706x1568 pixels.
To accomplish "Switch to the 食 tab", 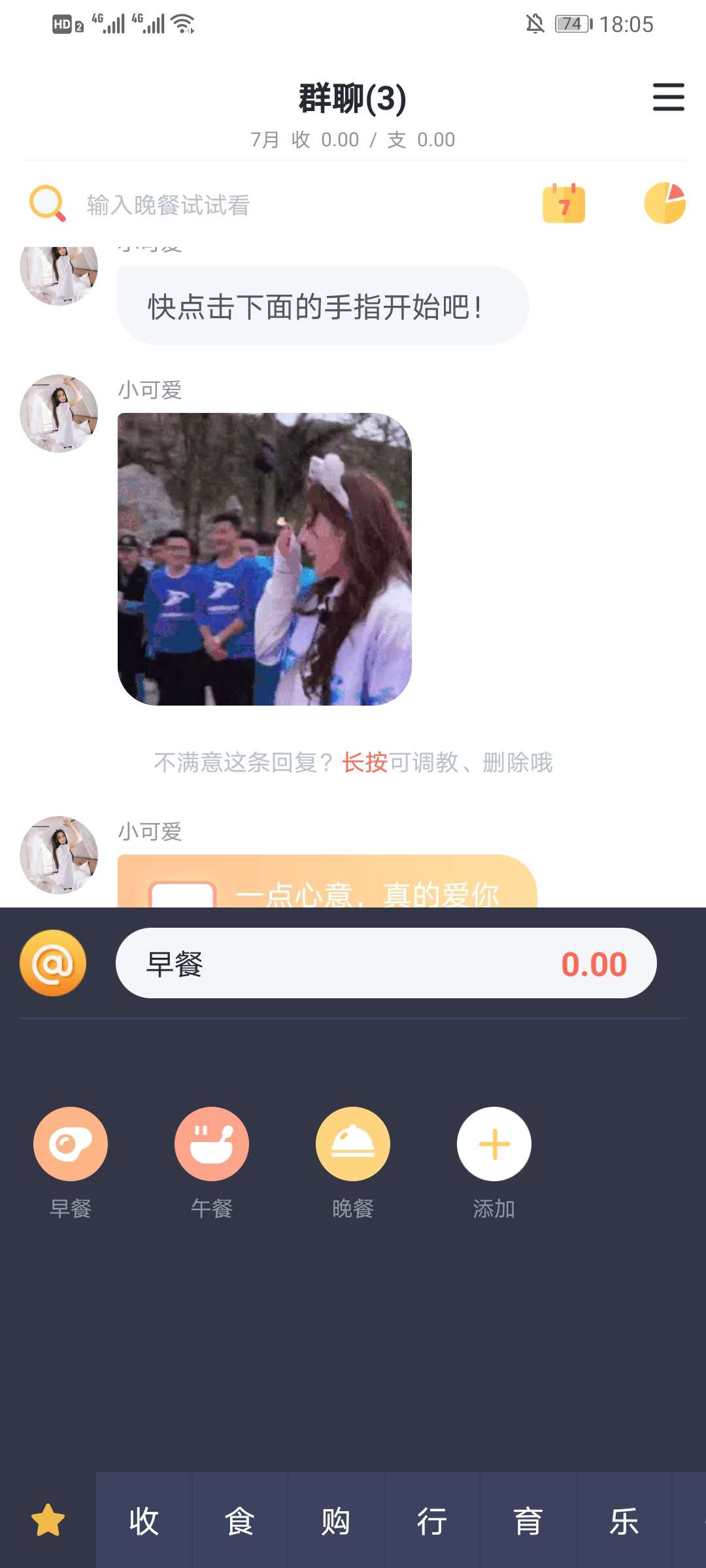I will [240, 1520].
